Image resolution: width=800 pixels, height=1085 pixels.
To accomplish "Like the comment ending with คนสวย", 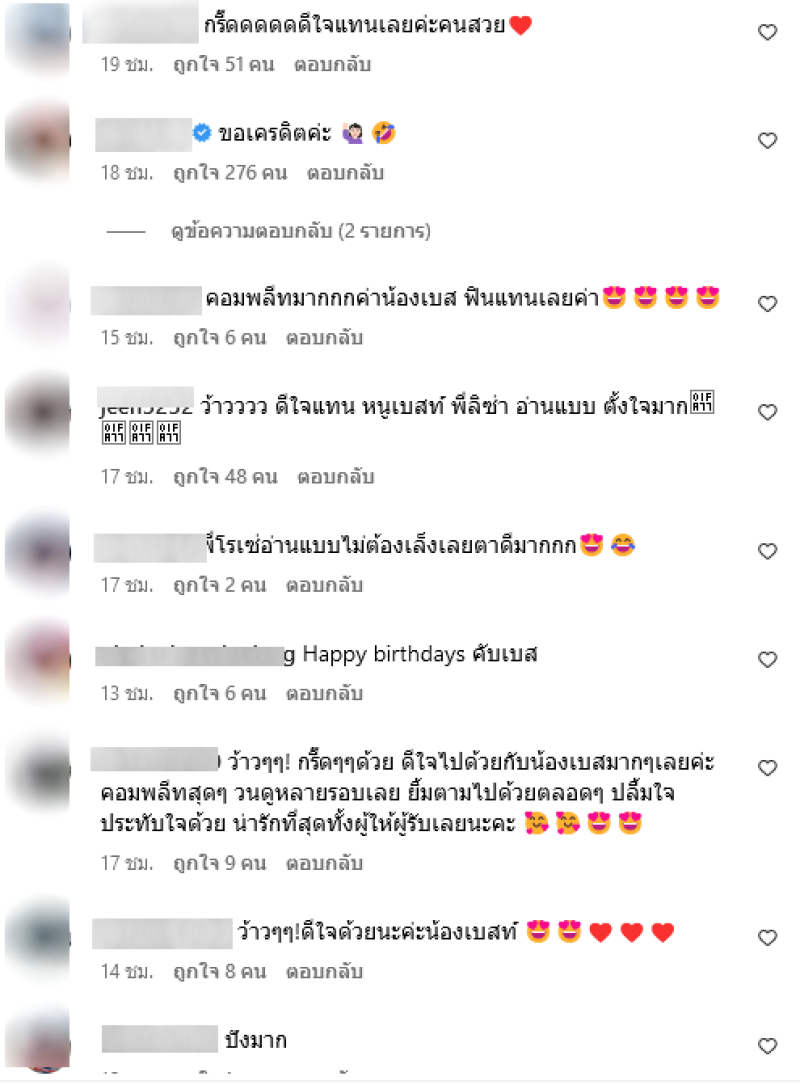I will [x=767, y=33].
